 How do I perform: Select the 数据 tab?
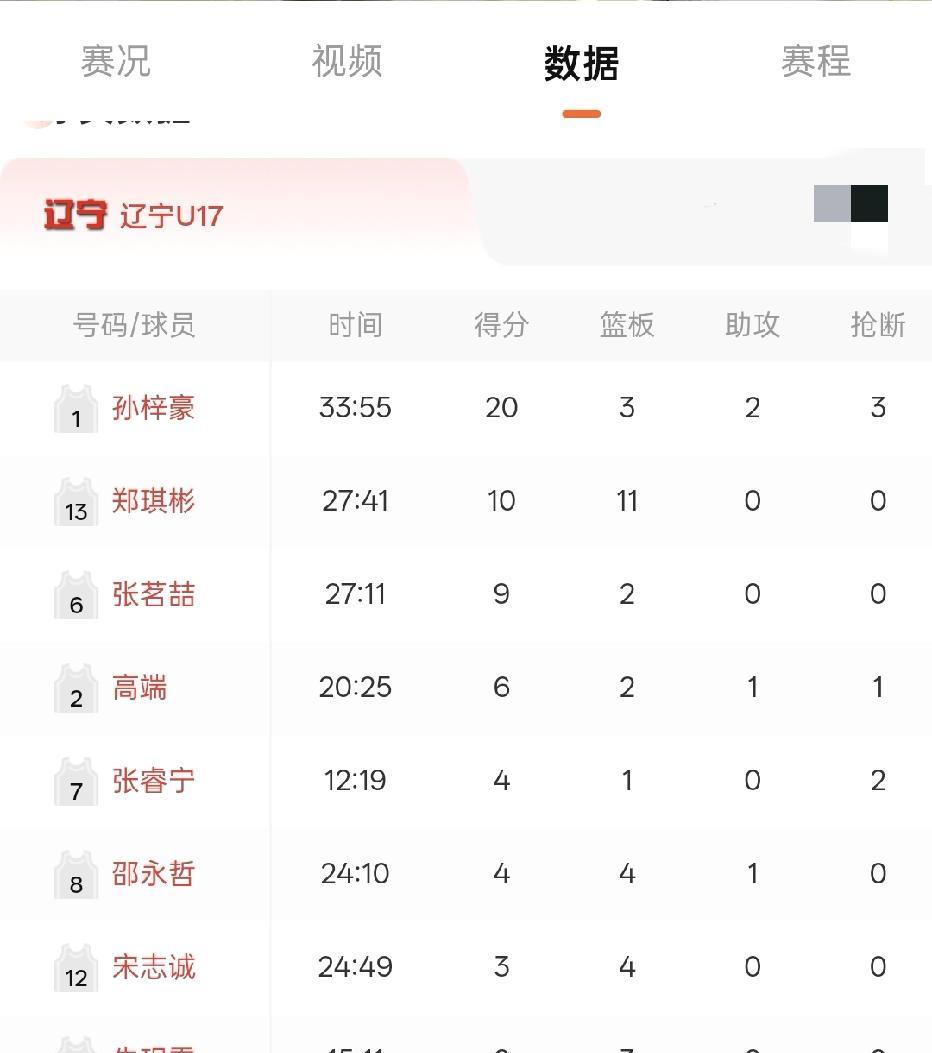point(581,64)
